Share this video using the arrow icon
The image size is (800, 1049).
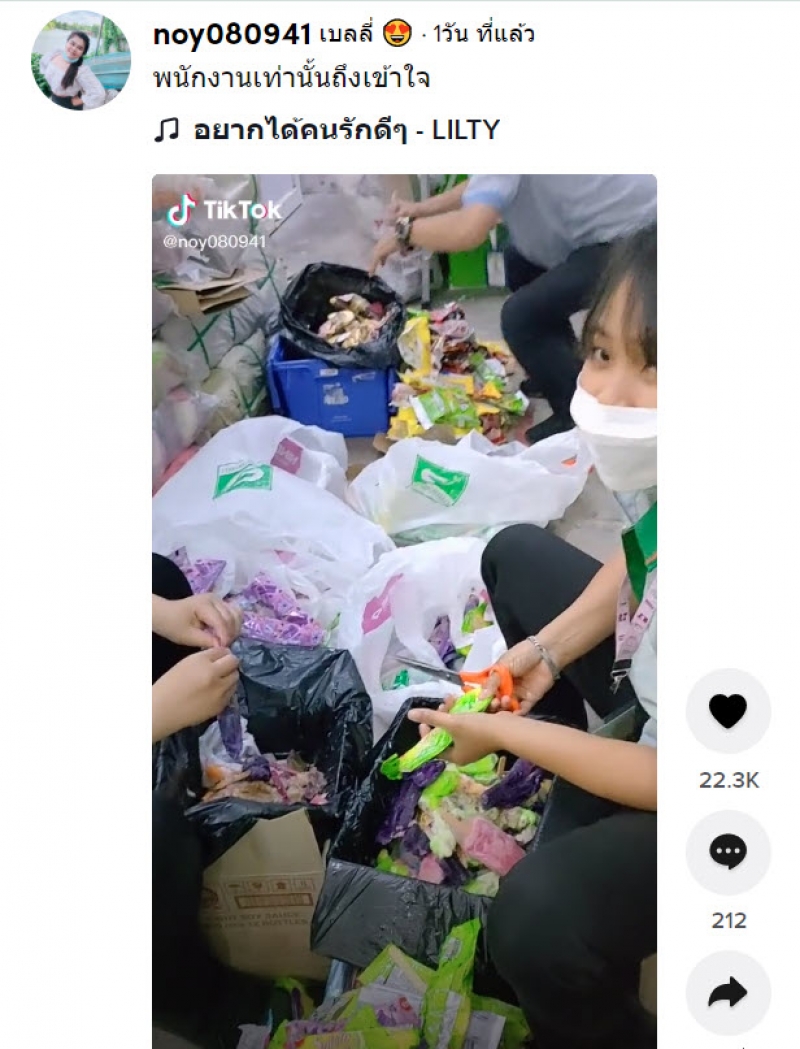[728, 992]
